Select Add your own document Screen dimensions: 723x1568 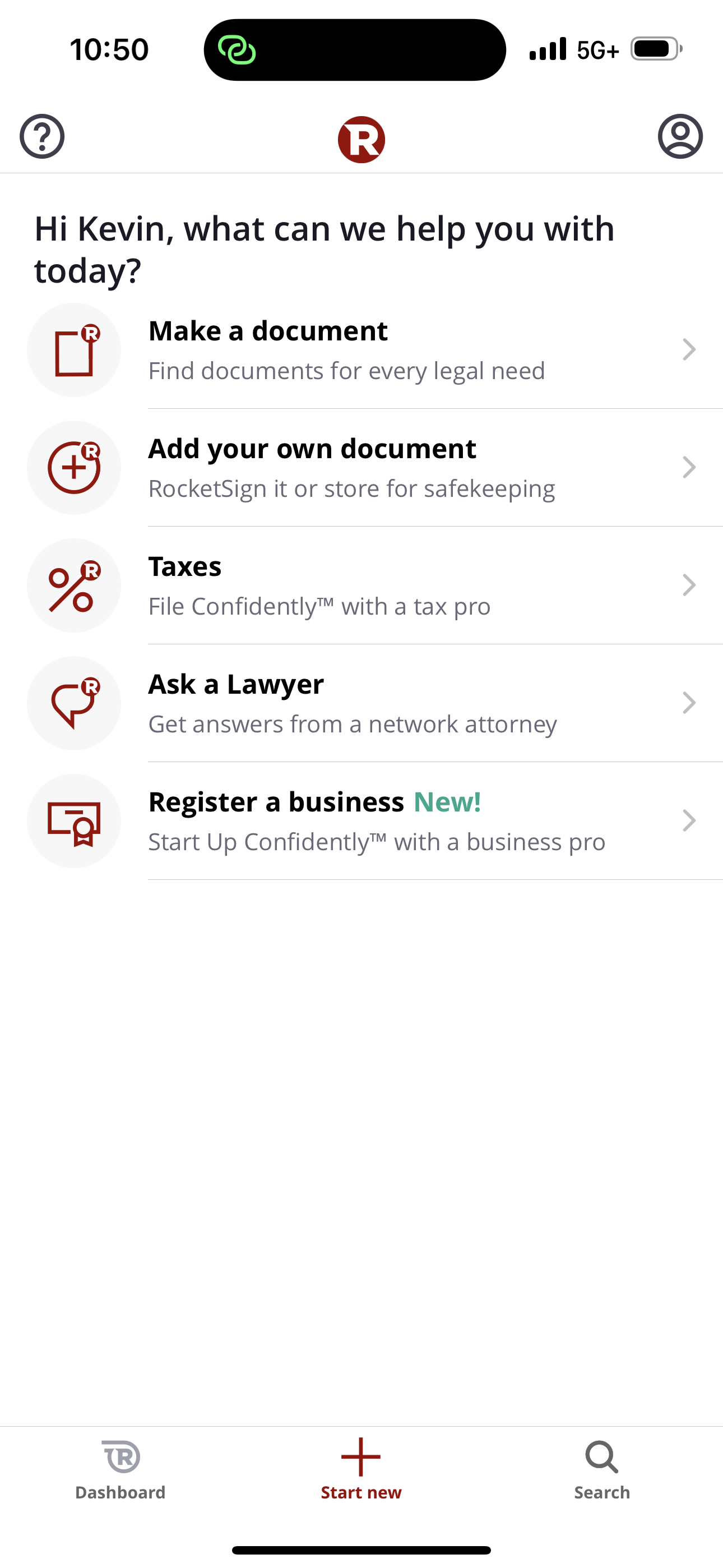pos(361,468)
